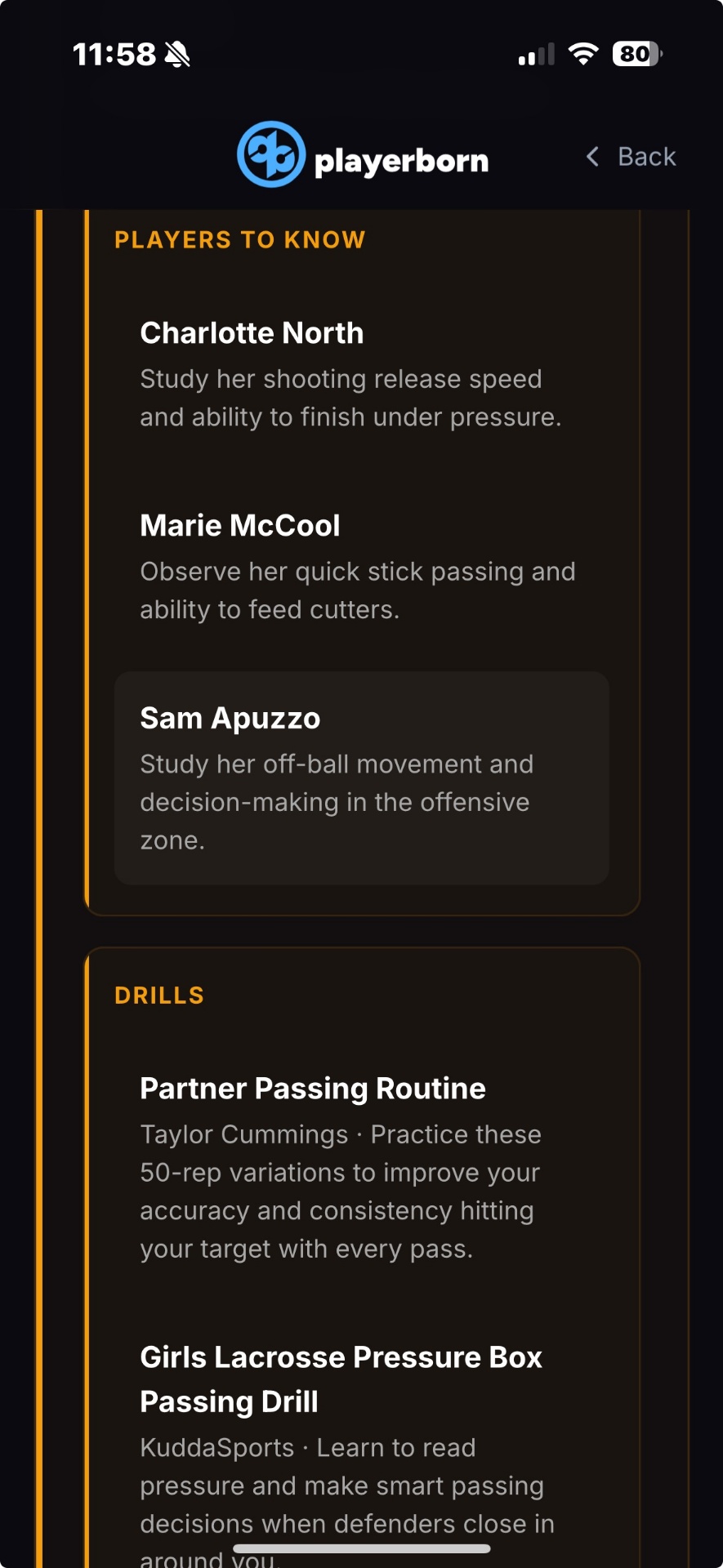
Task: Open the Charlotte North player entry
Action: click(361, 374)
